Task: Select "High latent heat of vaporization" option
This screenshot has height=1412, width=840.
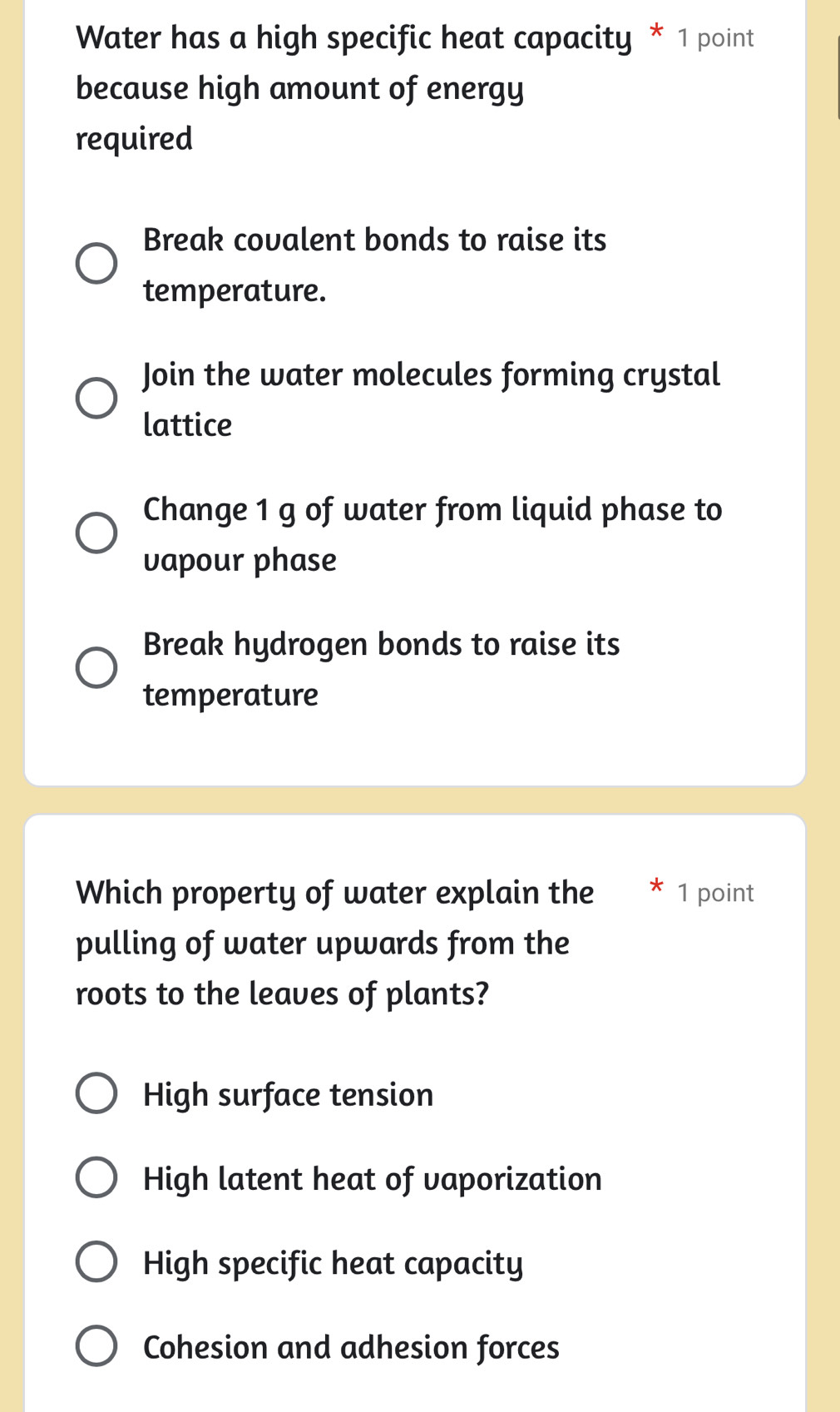Action: click(x=96, y=1177)
